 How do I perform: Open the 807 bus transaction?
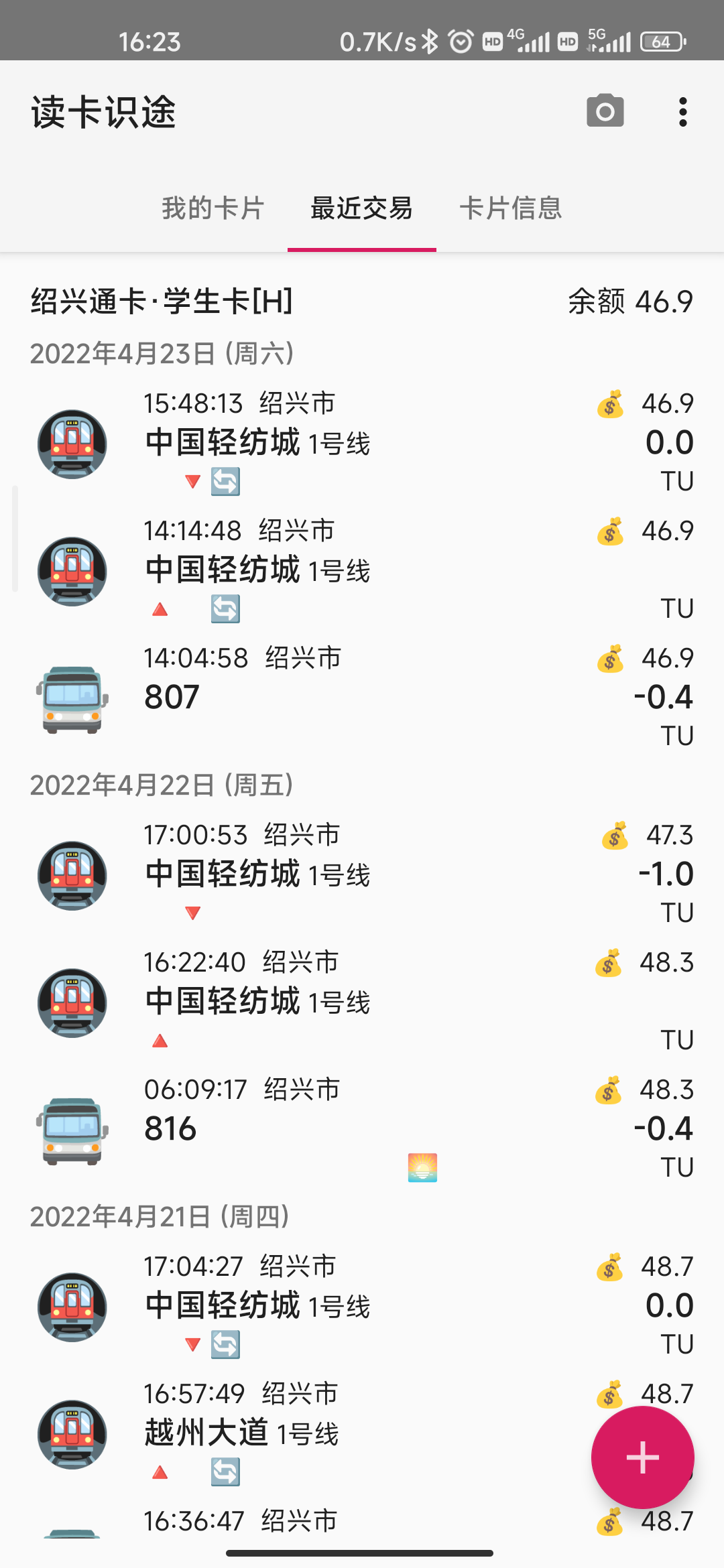pyautogui.click(x=362, y=697)
